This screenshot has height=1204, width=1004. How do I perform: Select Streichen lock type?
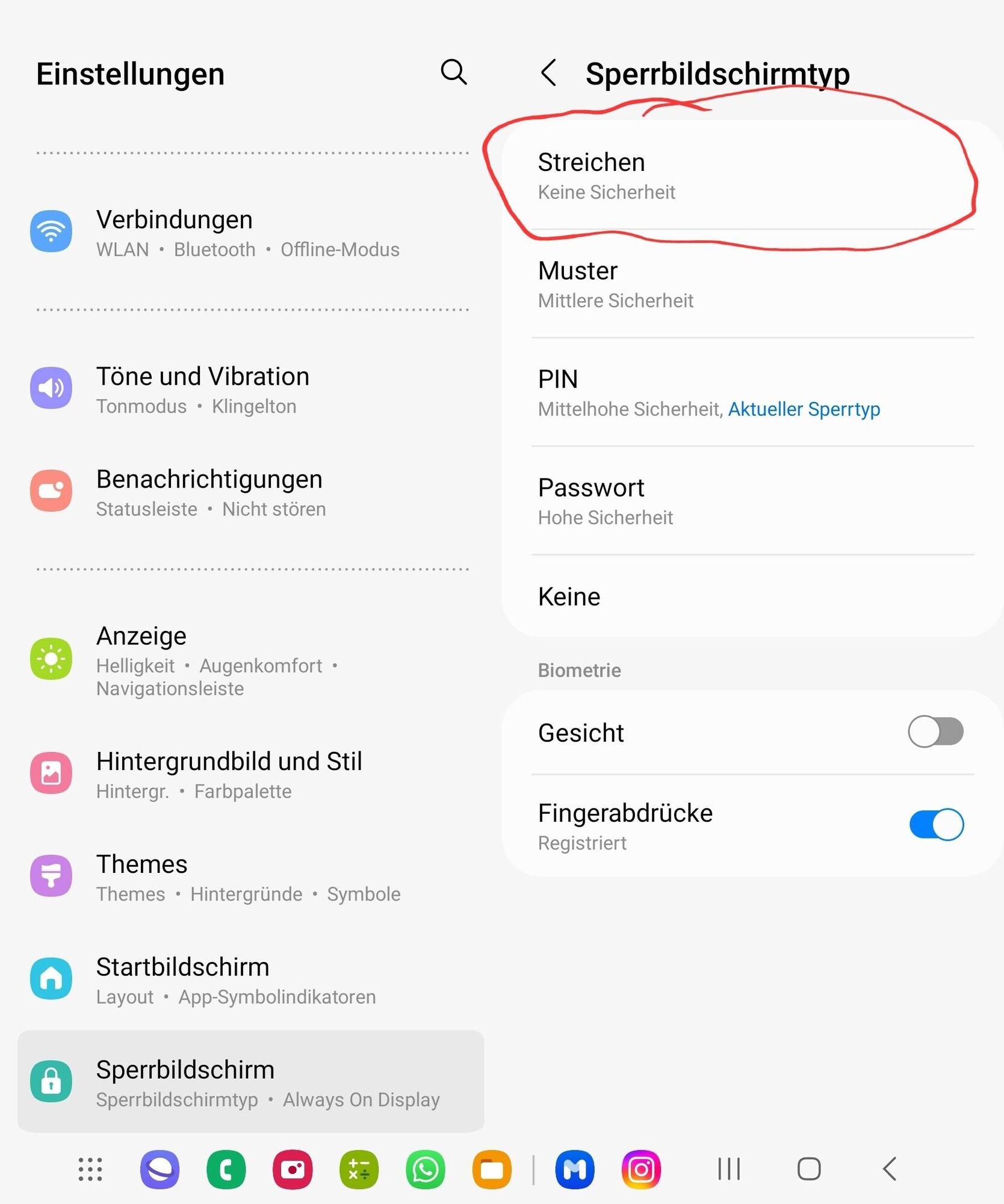click(x=752, y=175)
